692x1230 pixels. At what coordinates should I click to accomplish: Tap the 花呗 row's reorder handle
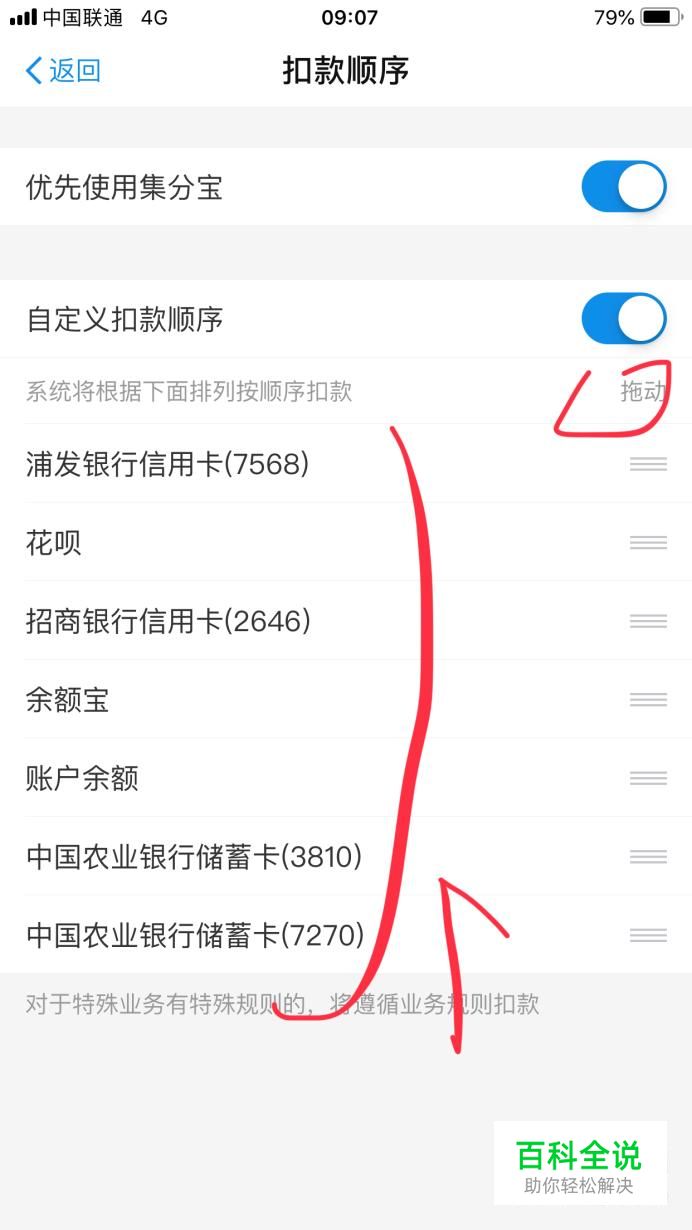(x=648, y=543)
